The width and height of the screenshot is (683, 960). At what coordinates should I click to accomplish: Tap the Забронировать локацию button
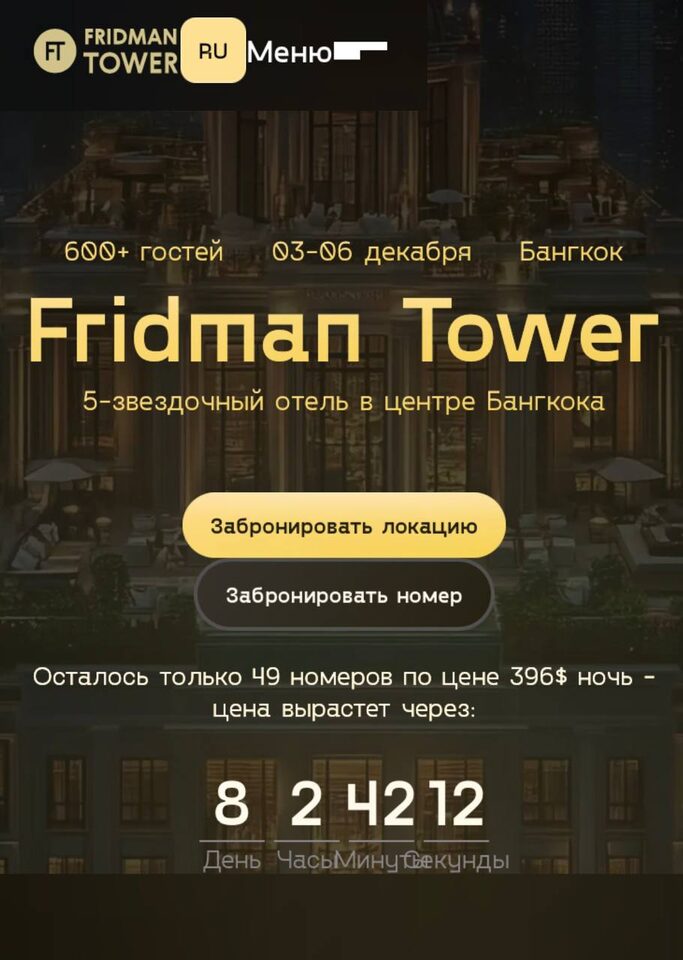pyautogui.click(x=343, y=526)
